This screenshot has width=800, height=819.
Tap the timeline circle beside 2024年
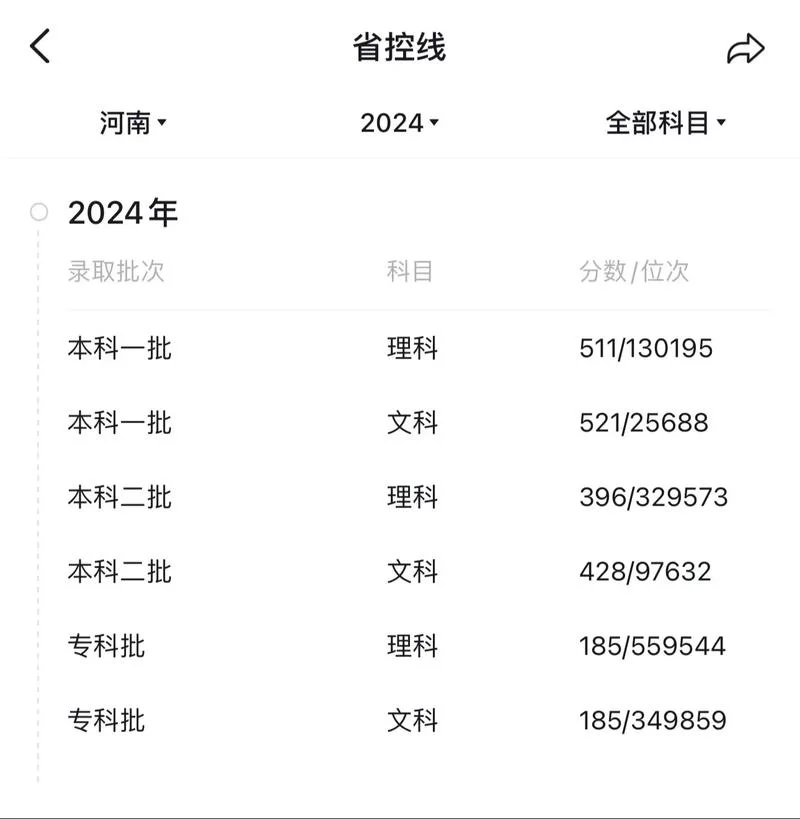coord(40,212)
